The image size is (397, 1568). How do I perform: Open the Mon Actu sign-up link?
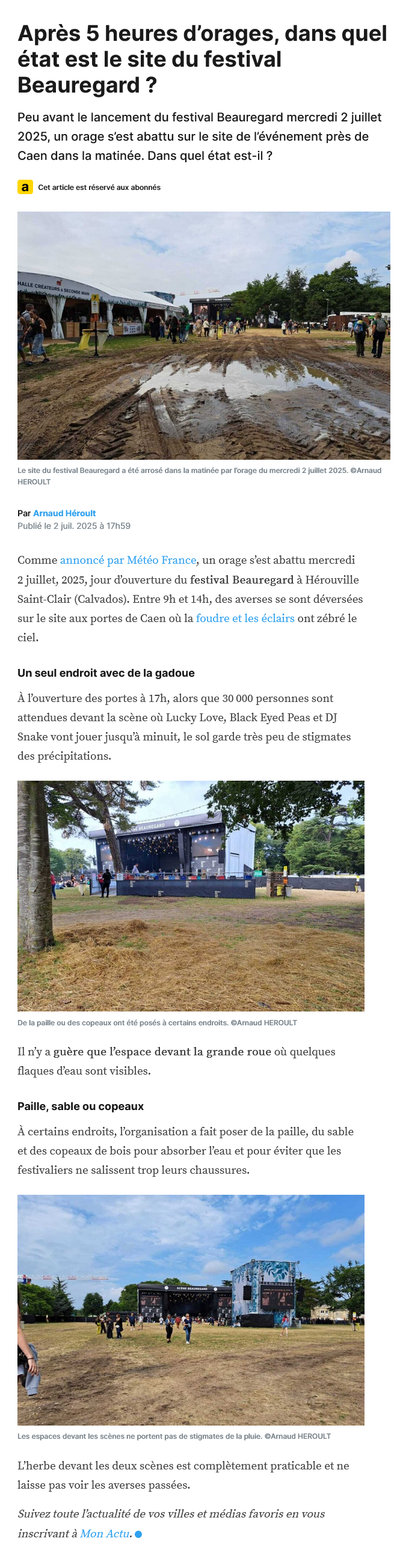(x=105, y=1533)
